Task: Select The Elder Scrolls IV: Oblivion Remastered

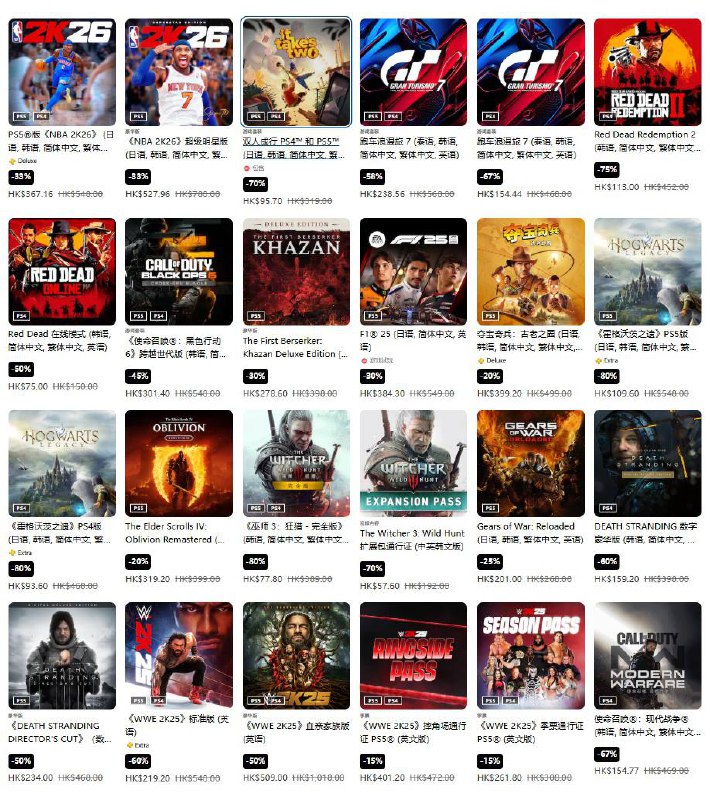Action: (179, 463)
